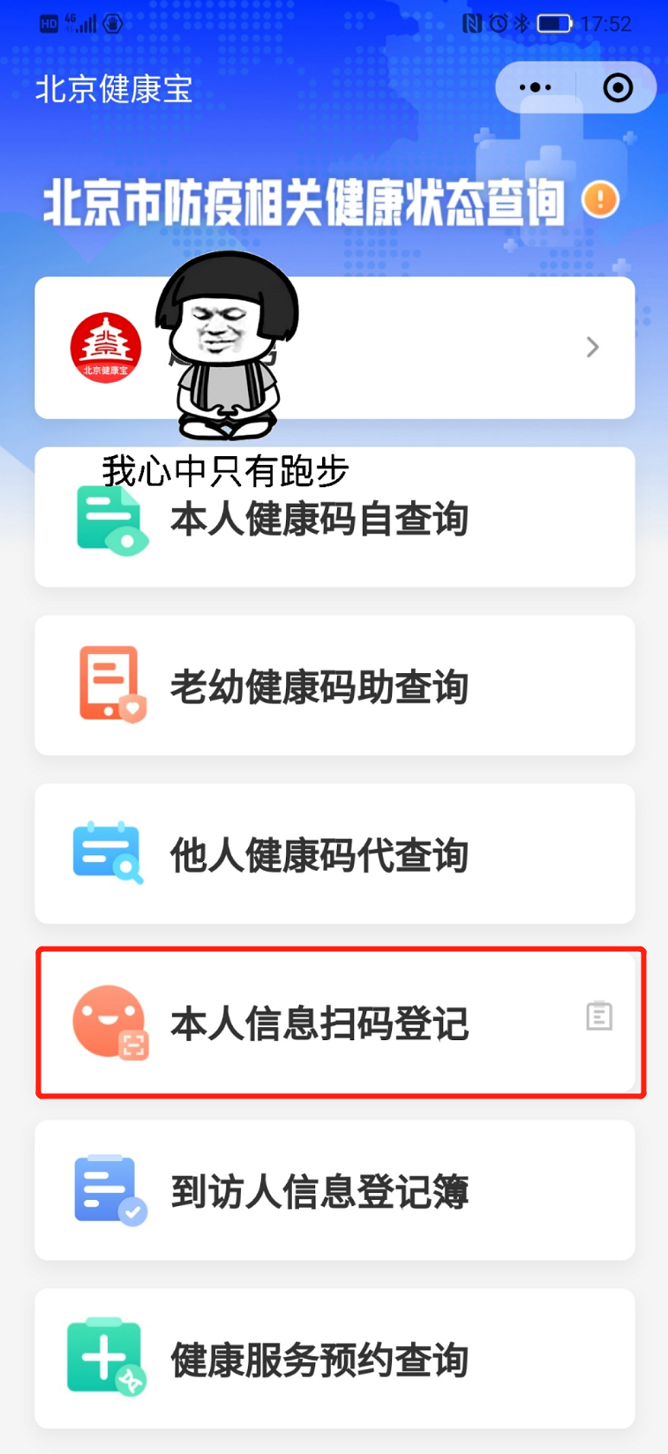Image resolution: width=668 pixels, height=1454 pixels.
Task: Open 本人健康码自查询
Action: 334,517
